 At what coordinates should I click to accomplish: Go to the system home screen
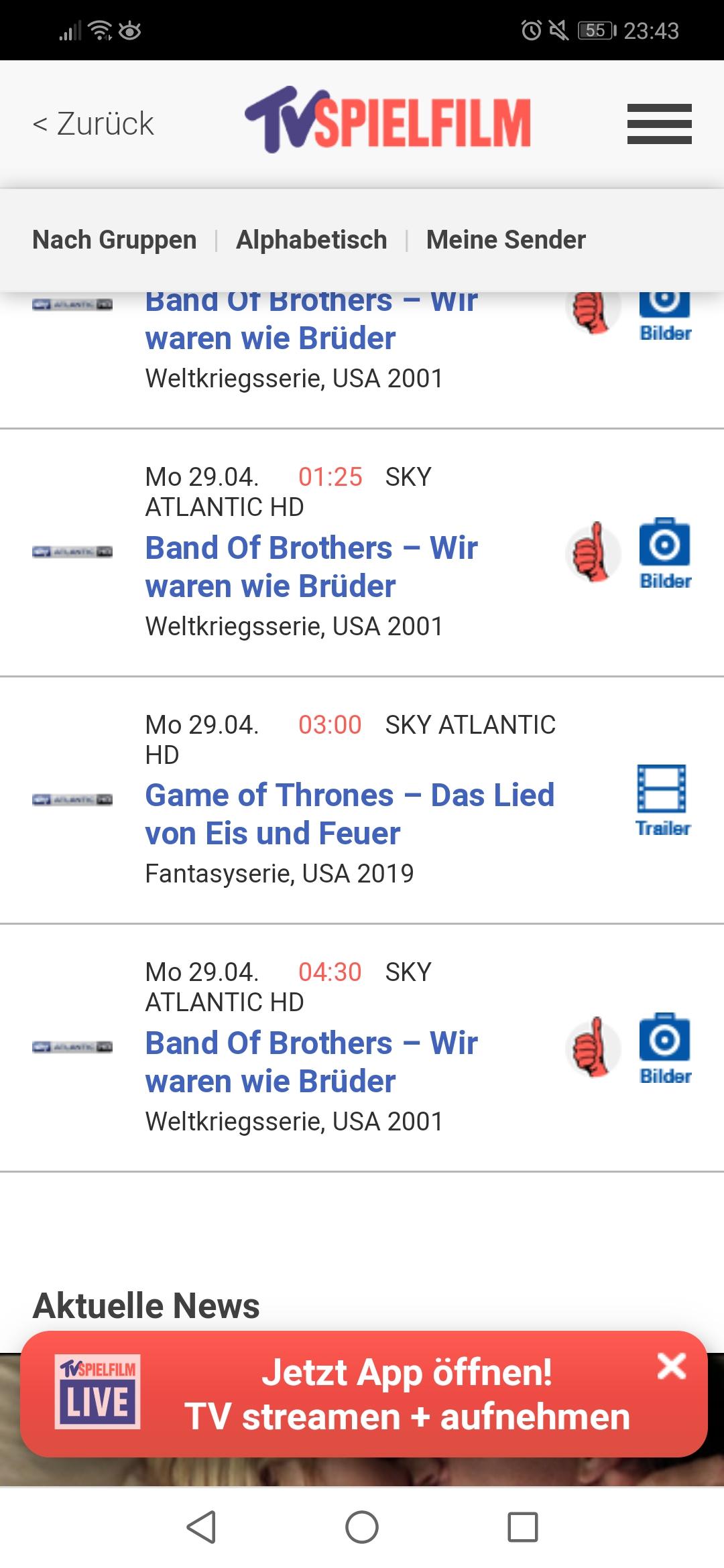[x=362, y=1528]
